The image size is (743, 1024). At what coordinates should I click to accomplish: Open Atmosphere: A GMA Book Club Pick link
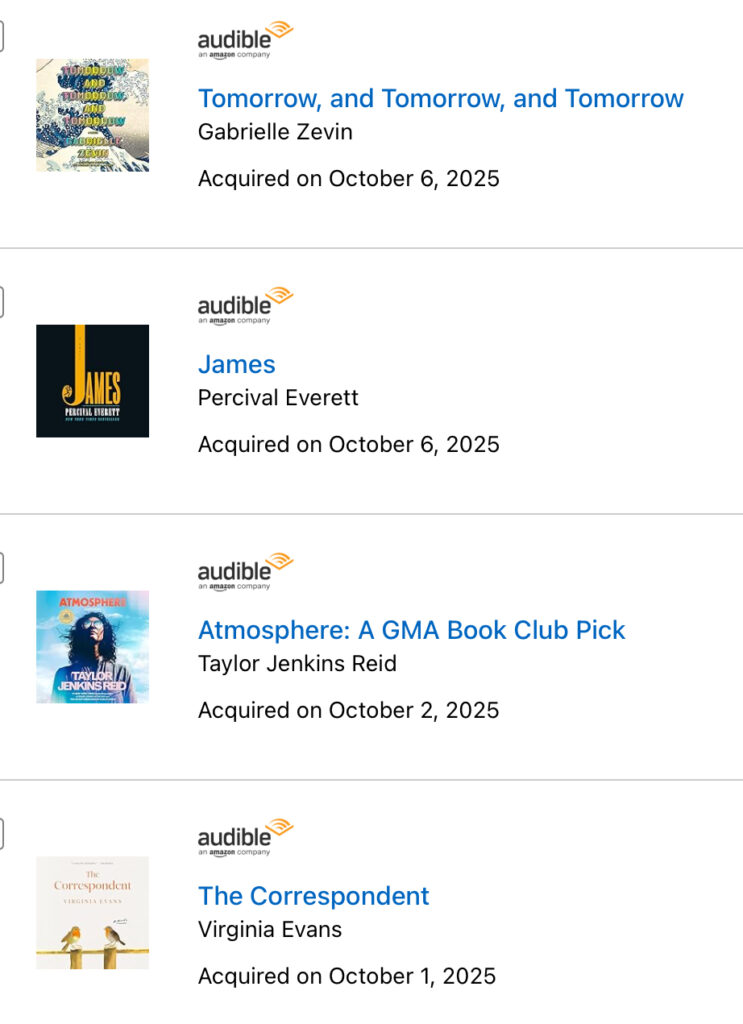(411, 631)
